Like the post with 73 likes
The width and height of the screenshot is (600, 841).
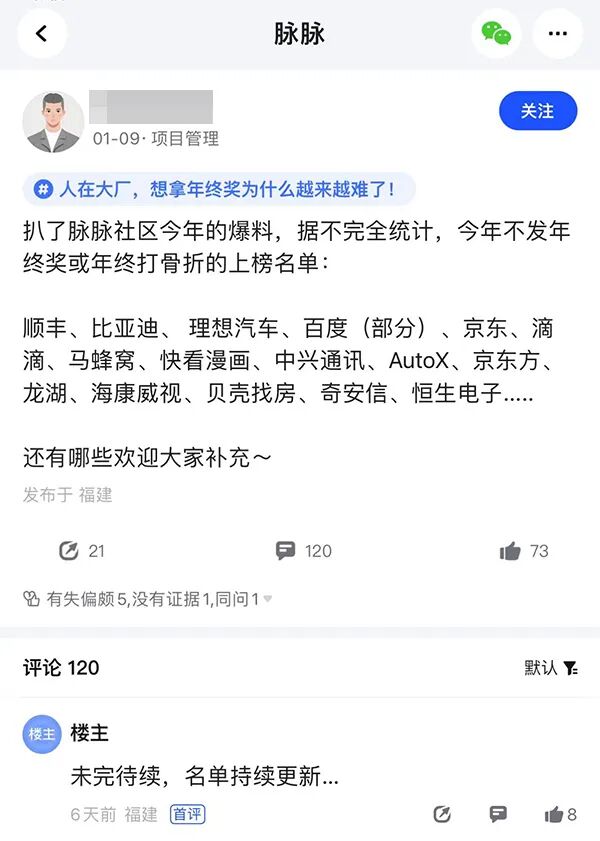click(x=524, y=551)
